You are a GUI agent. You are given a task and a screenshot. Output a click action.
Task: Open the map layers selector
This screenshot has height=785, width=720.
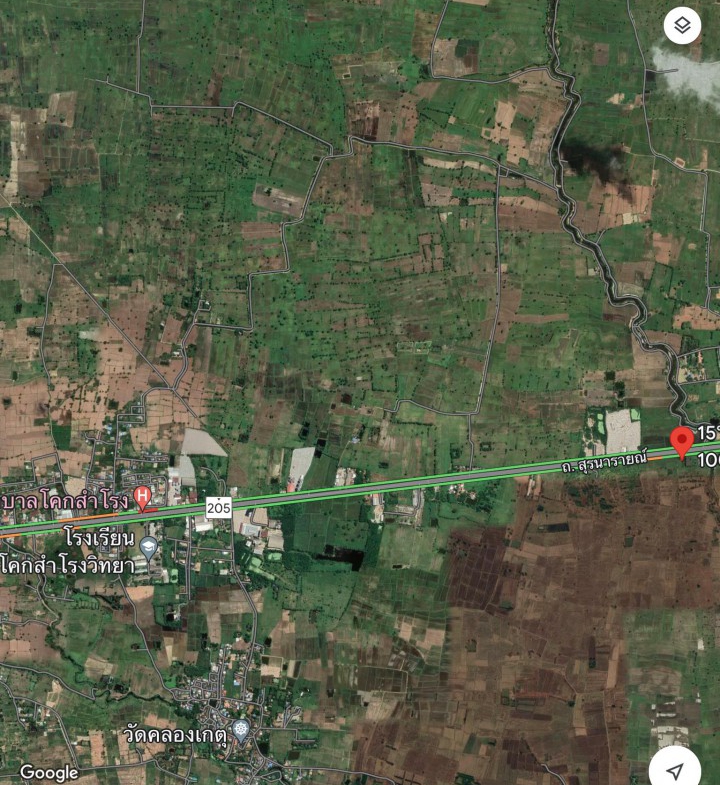(682, 26)
